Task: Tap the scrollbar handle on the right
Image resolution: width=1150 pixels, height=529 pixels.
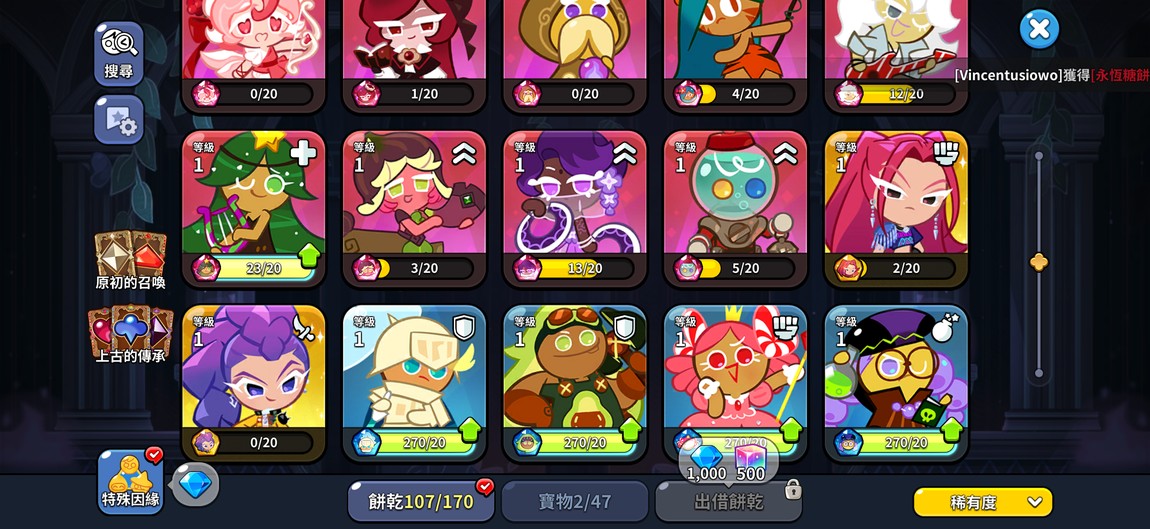Action: point(1039,262)
